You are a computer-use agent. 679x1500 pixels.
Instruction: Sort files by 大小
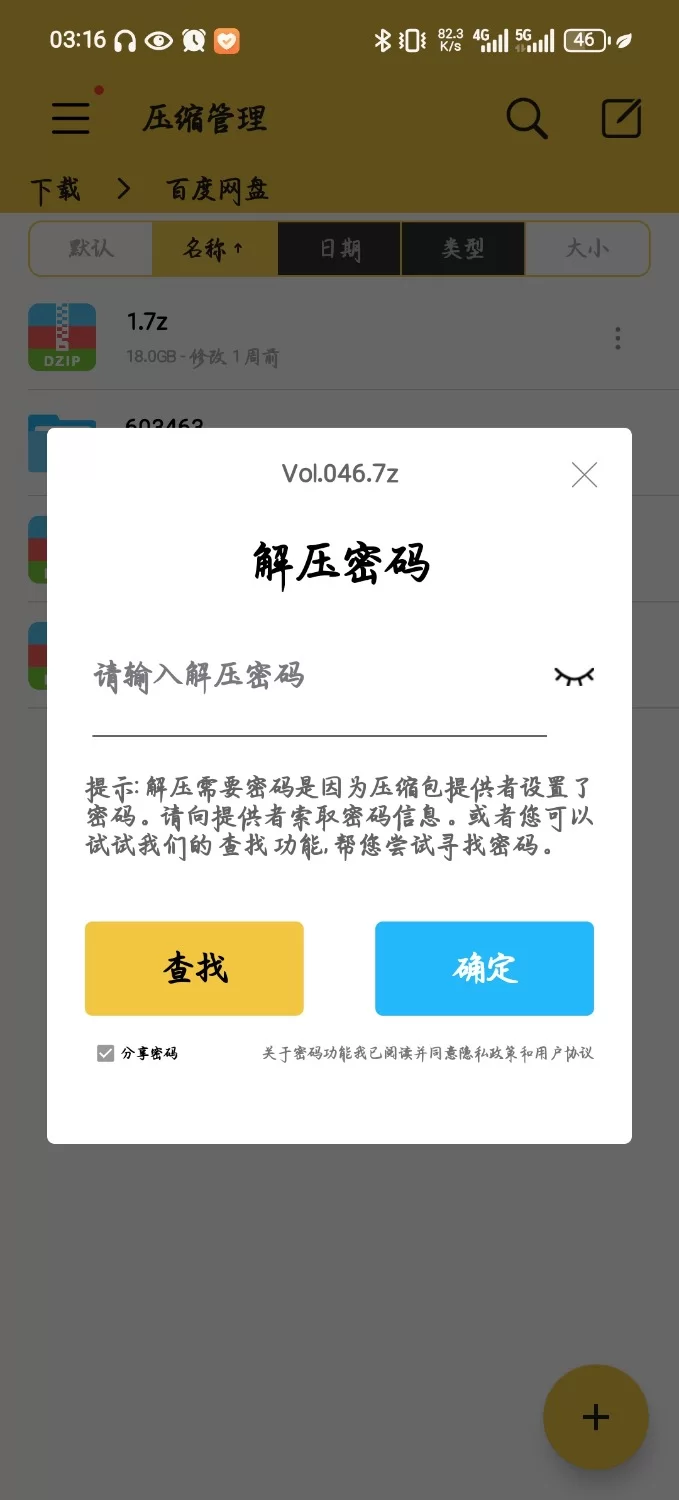tap(587, 249)
